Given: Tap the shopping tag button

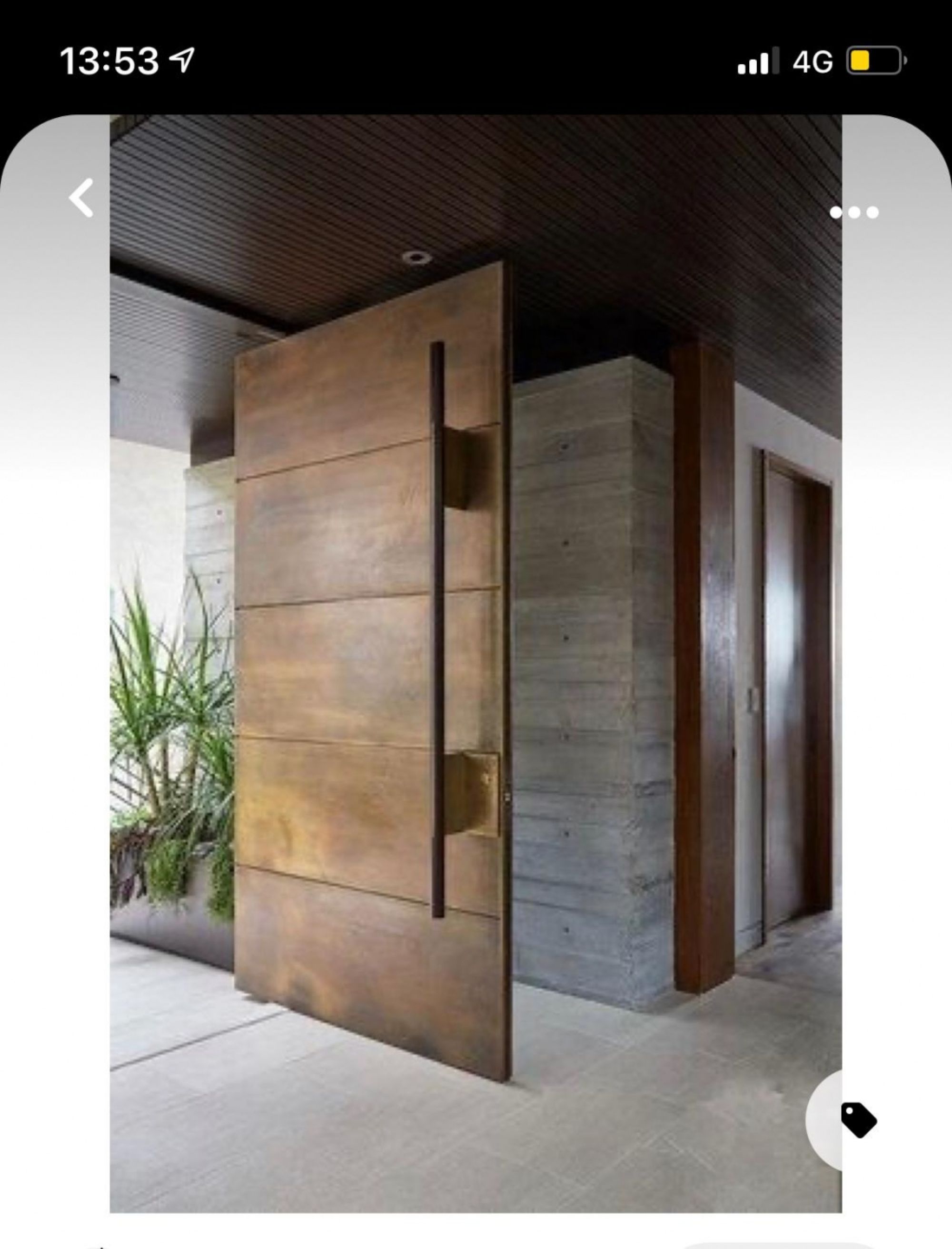Looking at the screenshot, I should [x=858, y=1120].
